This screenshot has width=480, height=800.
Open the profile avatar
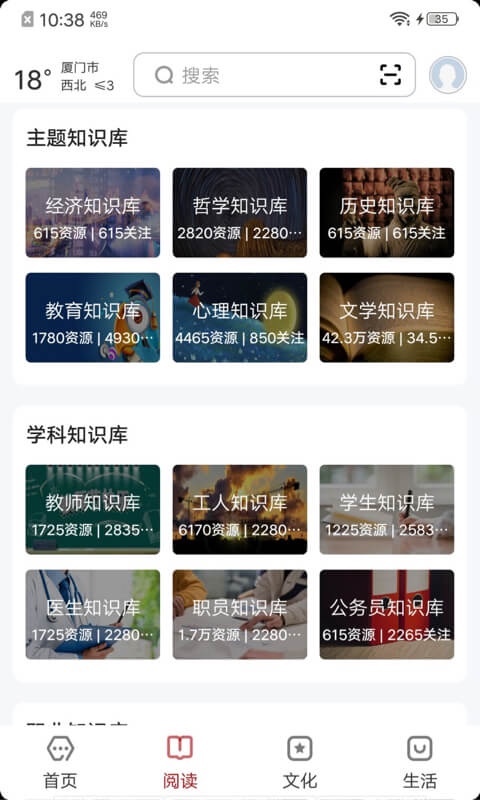447,75
